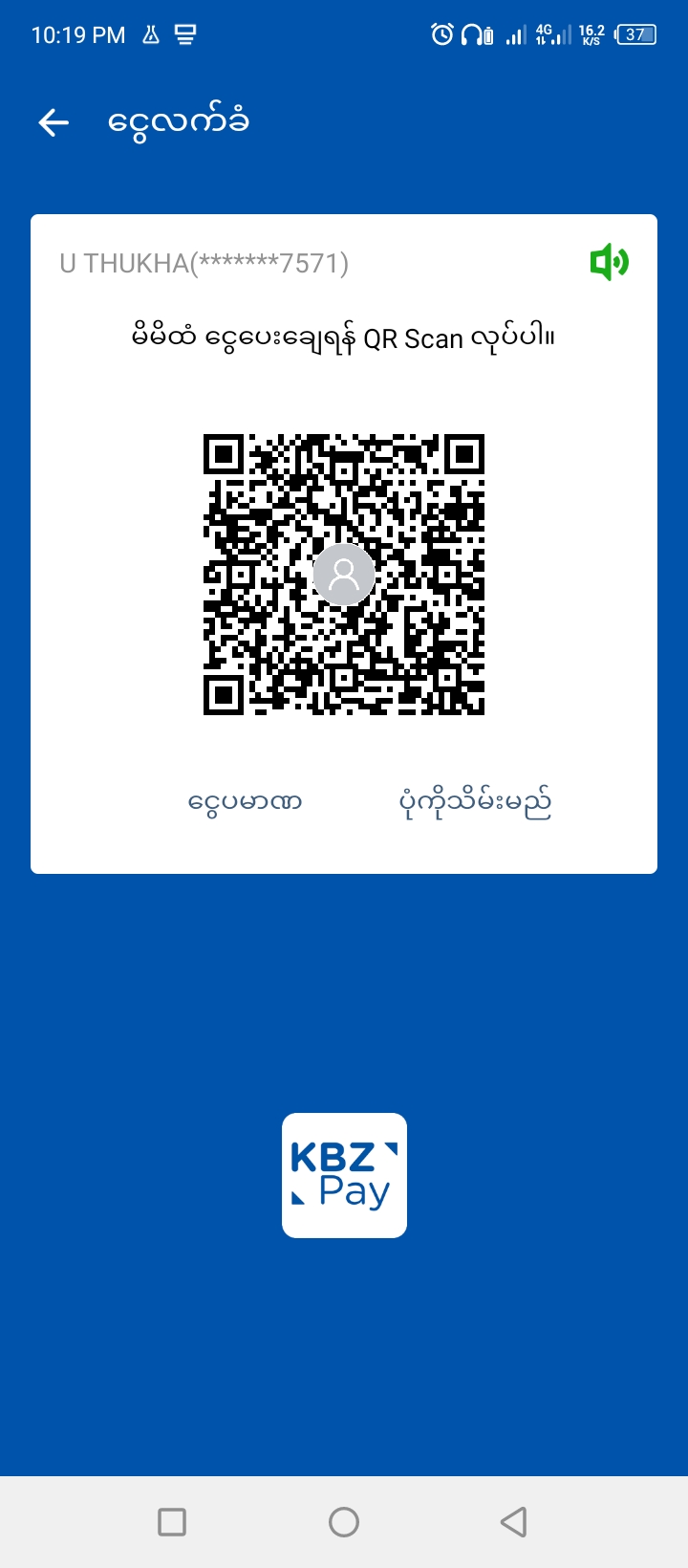Toggle the green sound speaker icon
688x1568 pixels.
609,262
